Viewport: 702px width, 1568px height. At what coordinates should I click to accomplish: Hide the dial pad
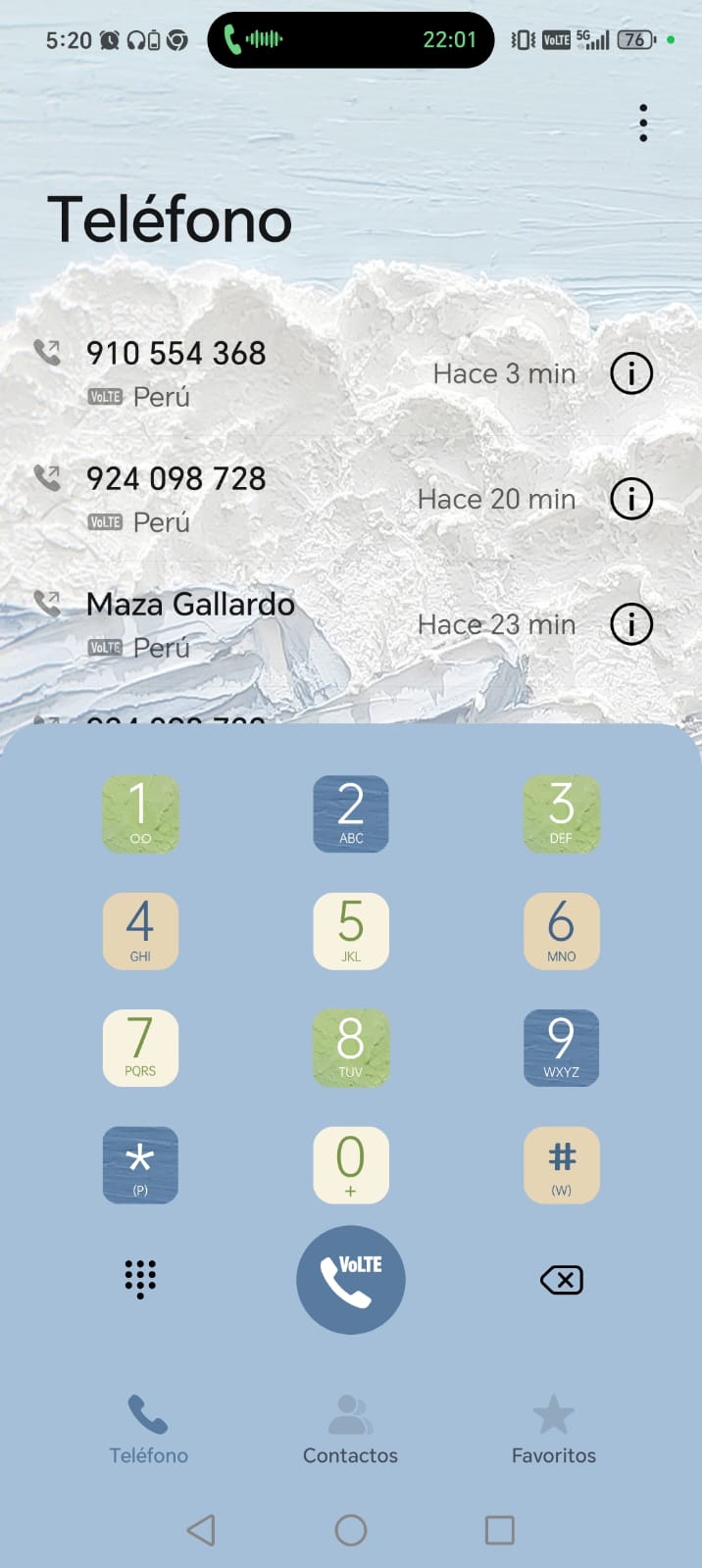point(140,1279)
